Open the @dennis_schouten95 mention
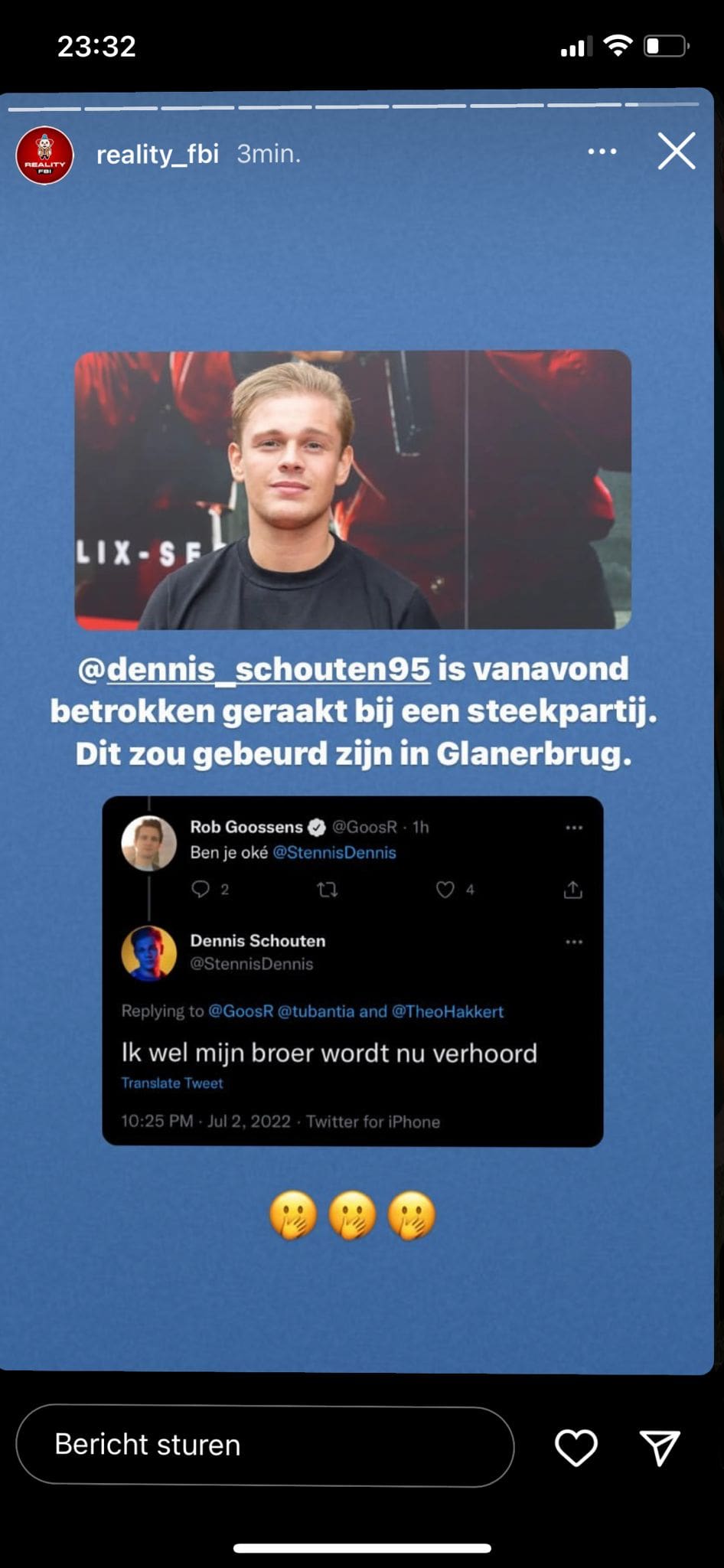The image size is (724, 1568). click(254, 668)
